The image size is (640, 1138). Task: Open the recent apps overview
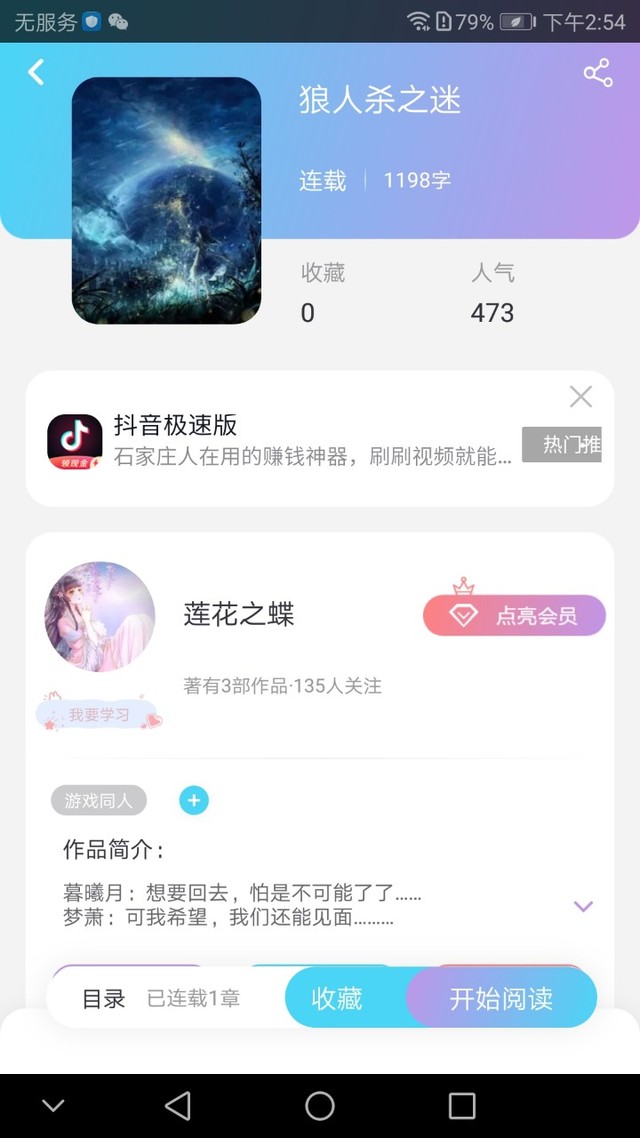pos(462,1105)
